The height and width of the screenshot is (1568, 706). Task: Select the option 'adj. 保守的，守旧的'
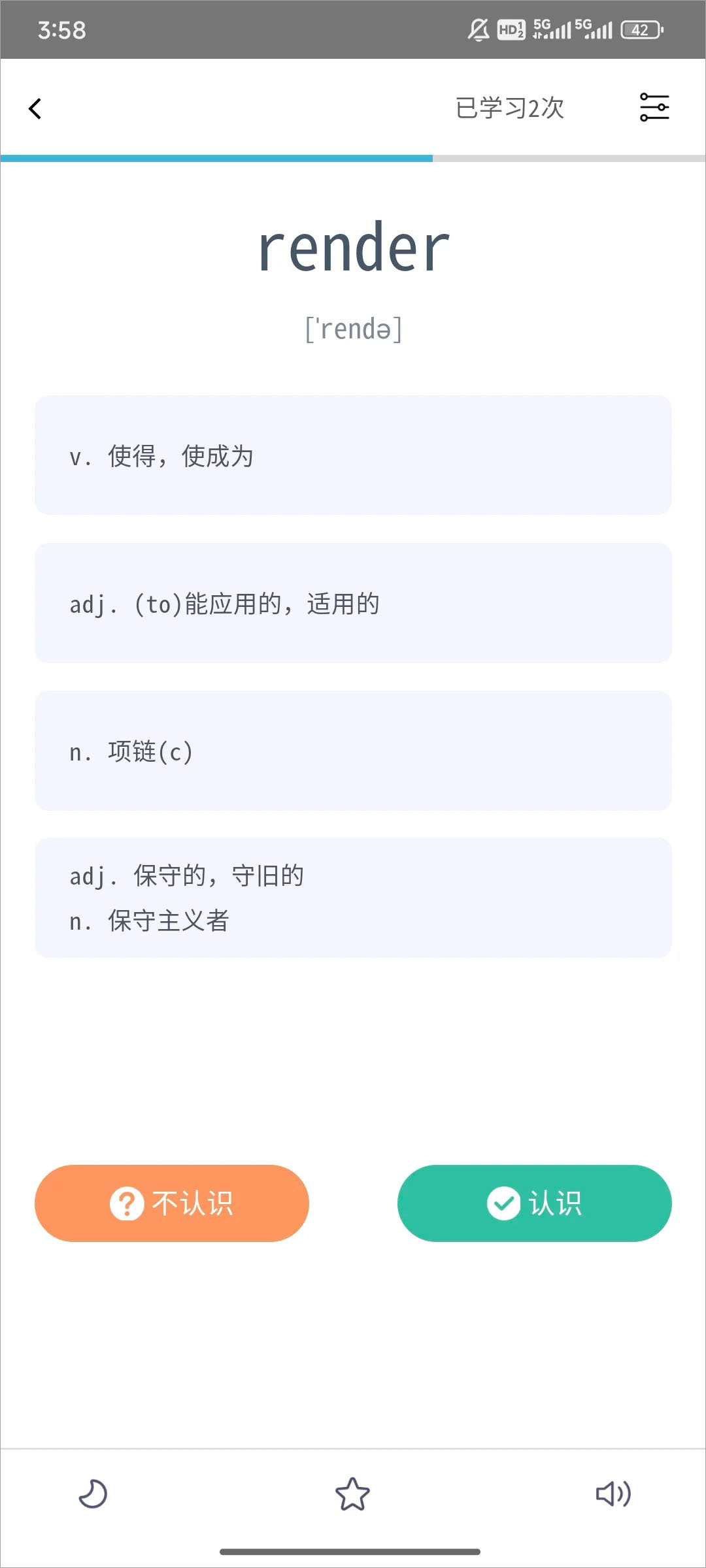point(353,898)
